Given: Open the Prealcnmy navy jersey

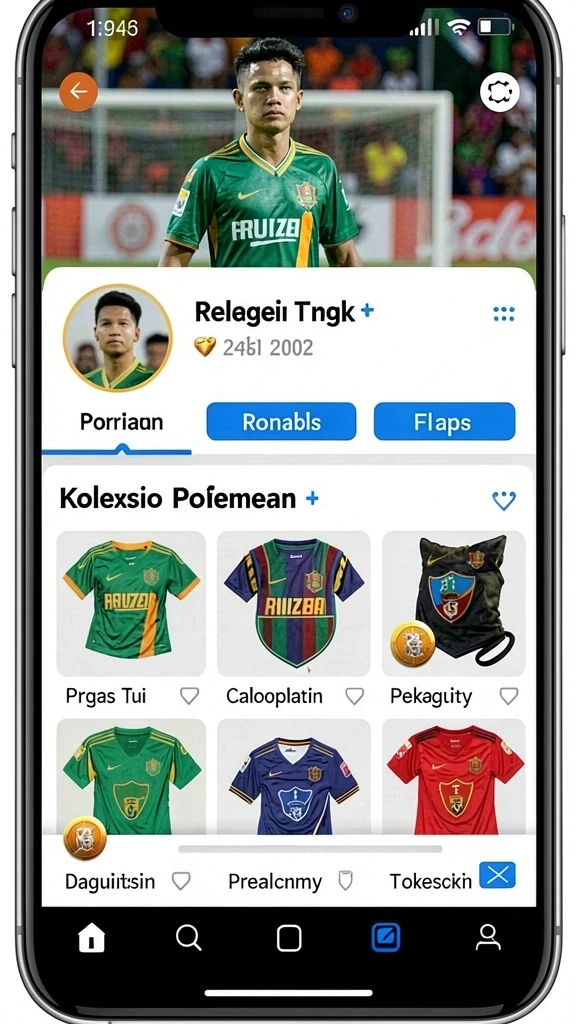Looking at the screenshot, I should [294, 776].
